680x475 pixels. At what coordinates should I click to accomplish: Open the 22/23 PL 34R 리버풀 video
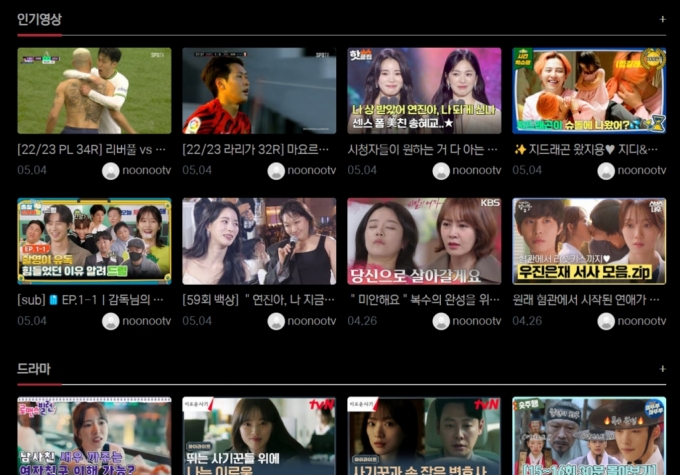[94, 91]
